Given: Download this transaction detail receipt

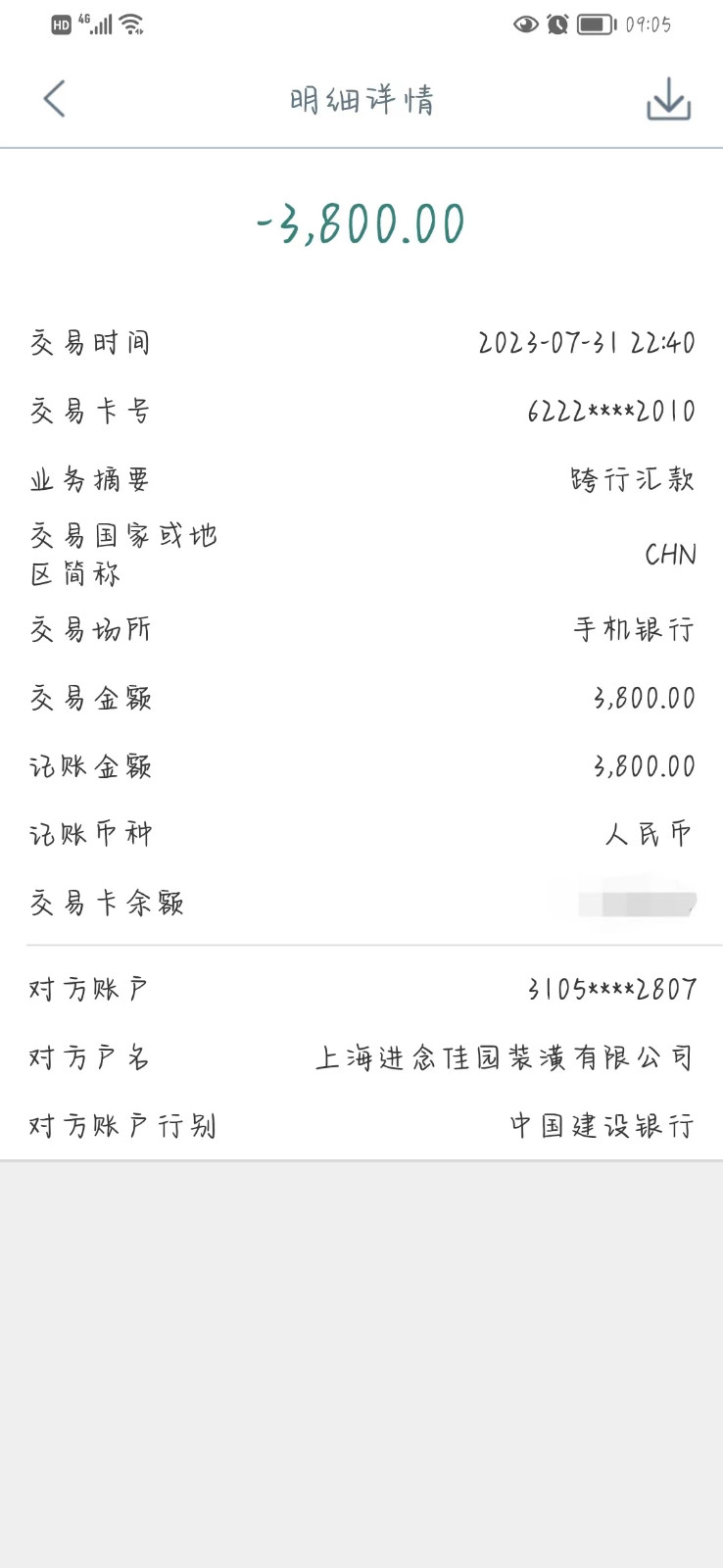Looking at the screenshot, I should click(668, 99).
